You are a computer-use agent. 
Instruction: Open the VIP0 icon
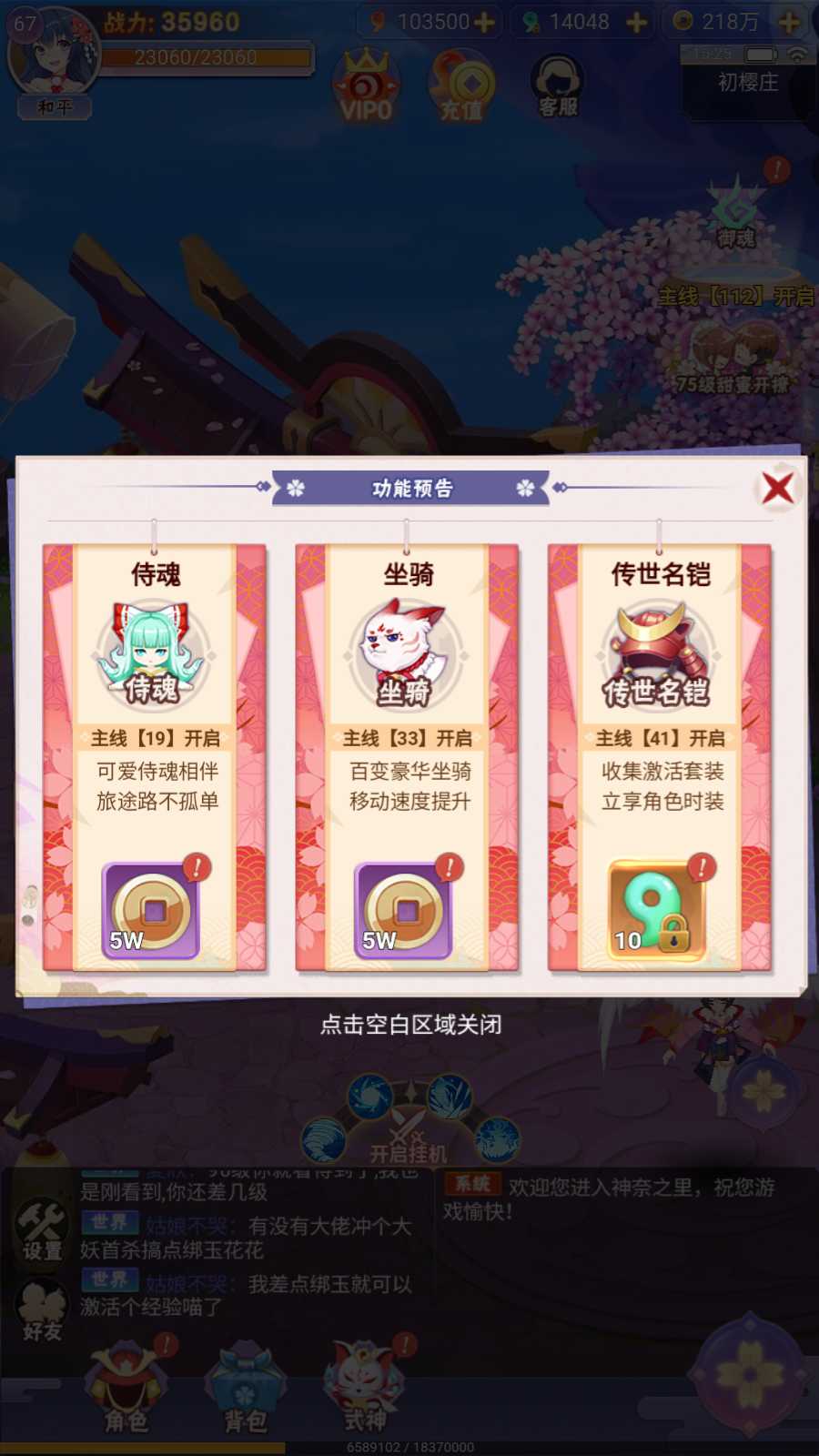366,88
